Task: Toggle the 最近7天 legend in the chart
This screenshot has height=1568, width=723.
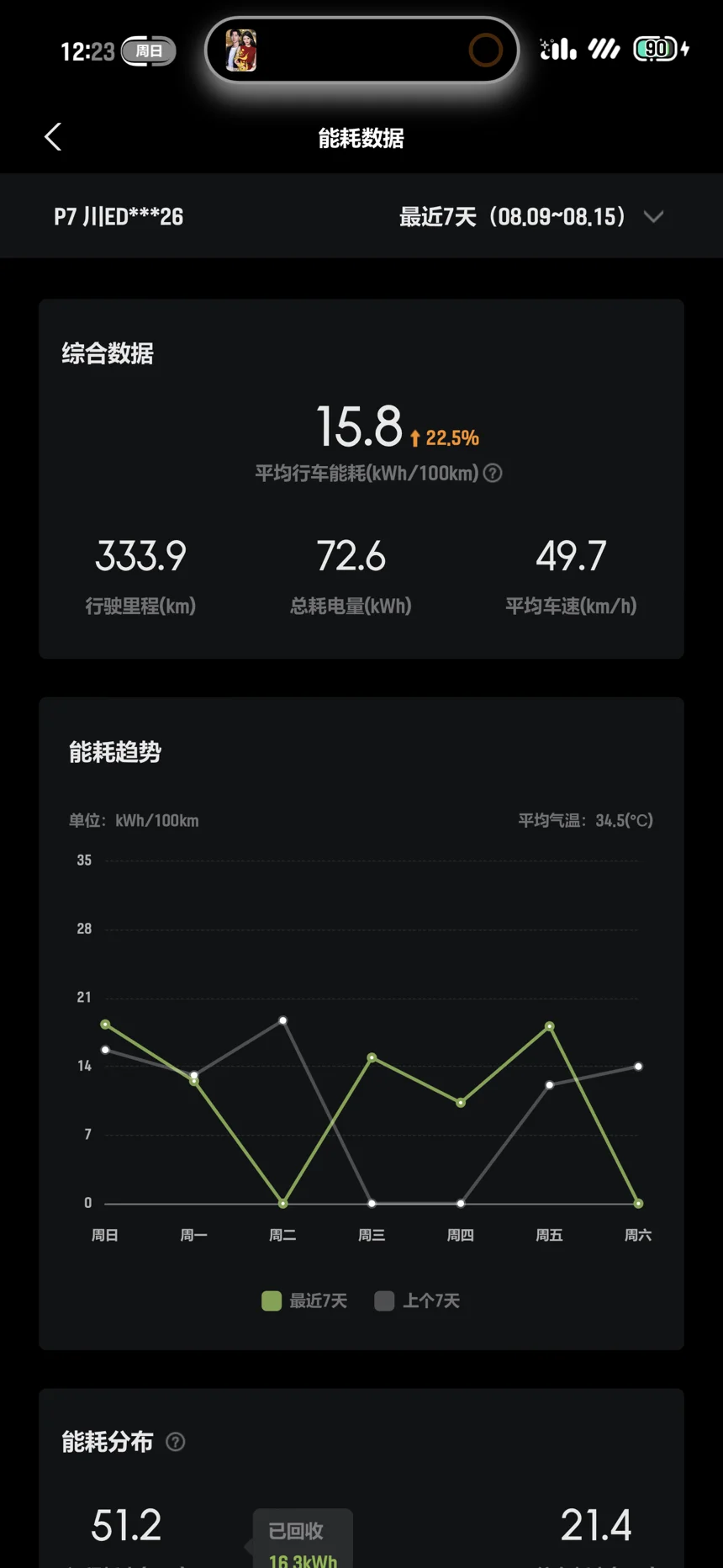Action: 304,1300
